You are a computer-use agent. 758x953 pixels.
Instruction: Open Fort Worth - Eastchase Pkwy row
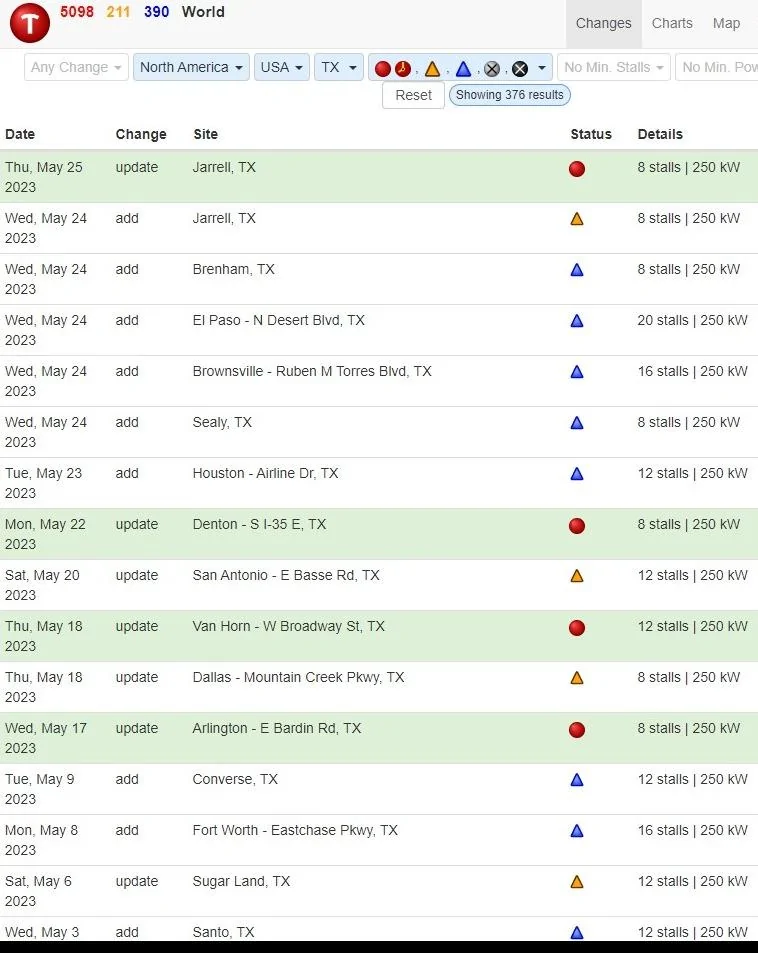click(x=295, y=830)
